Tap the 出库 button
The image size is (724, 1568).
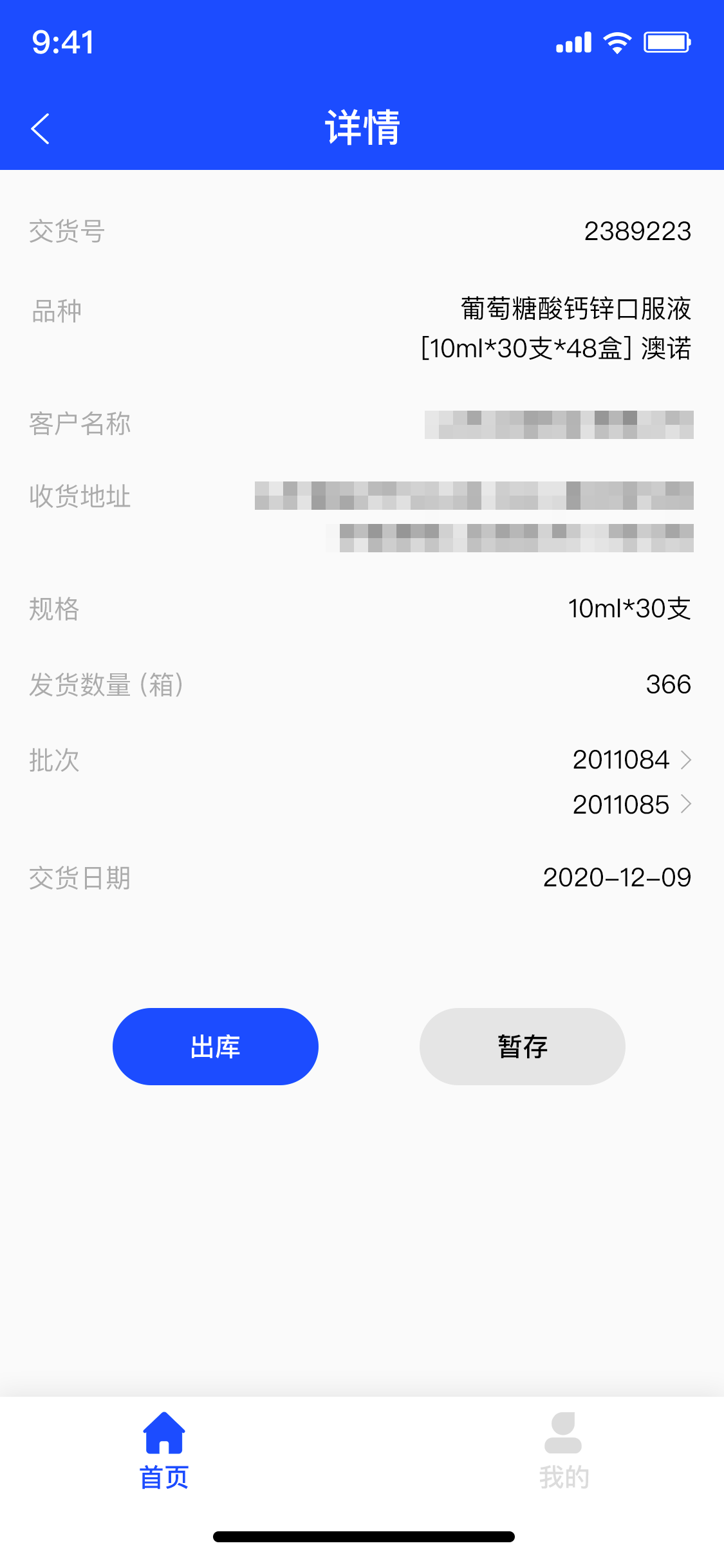coord(216,1047)
